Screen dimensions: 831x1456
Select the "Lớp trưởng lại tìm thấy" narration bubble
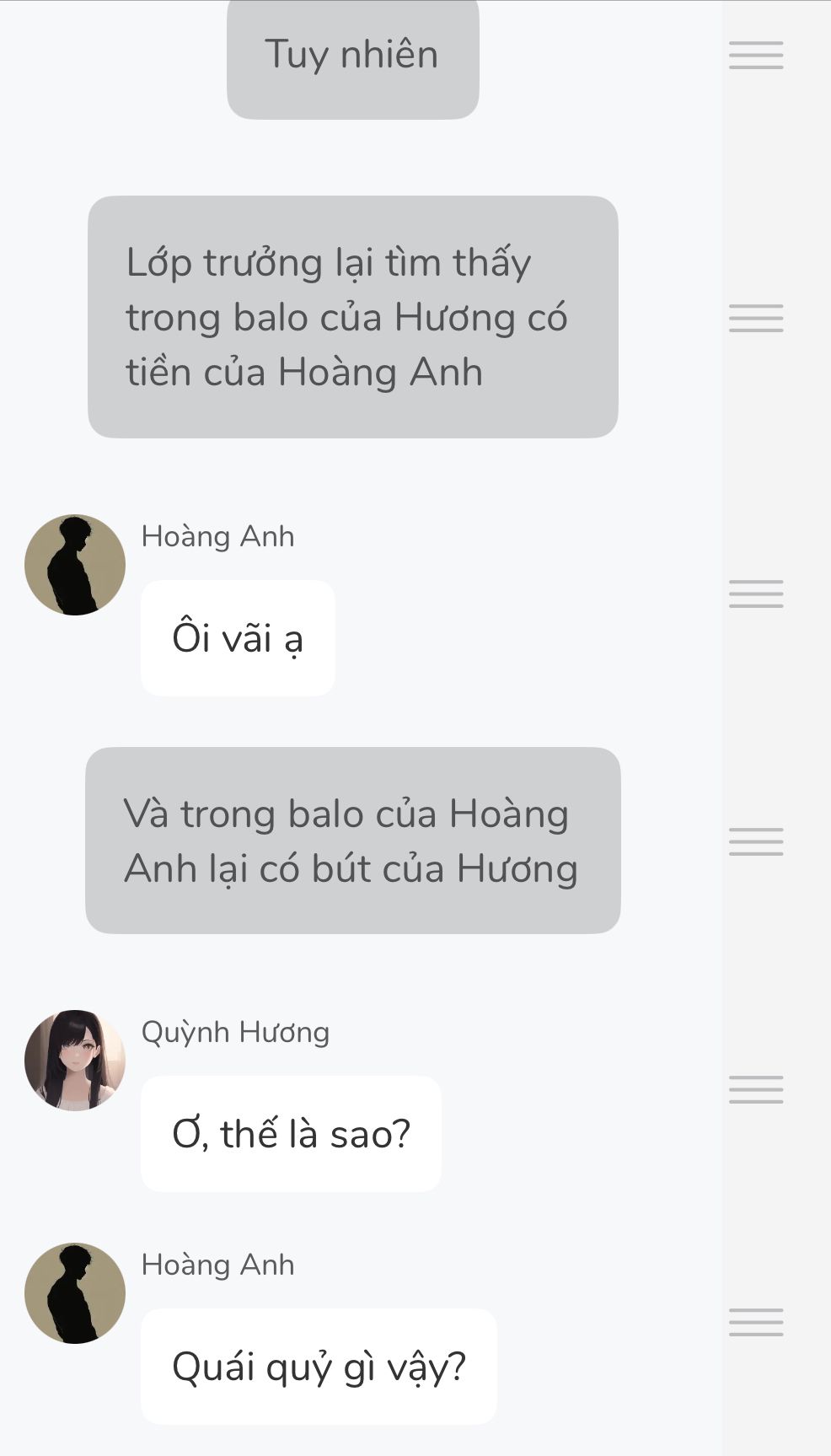[352, 317]
